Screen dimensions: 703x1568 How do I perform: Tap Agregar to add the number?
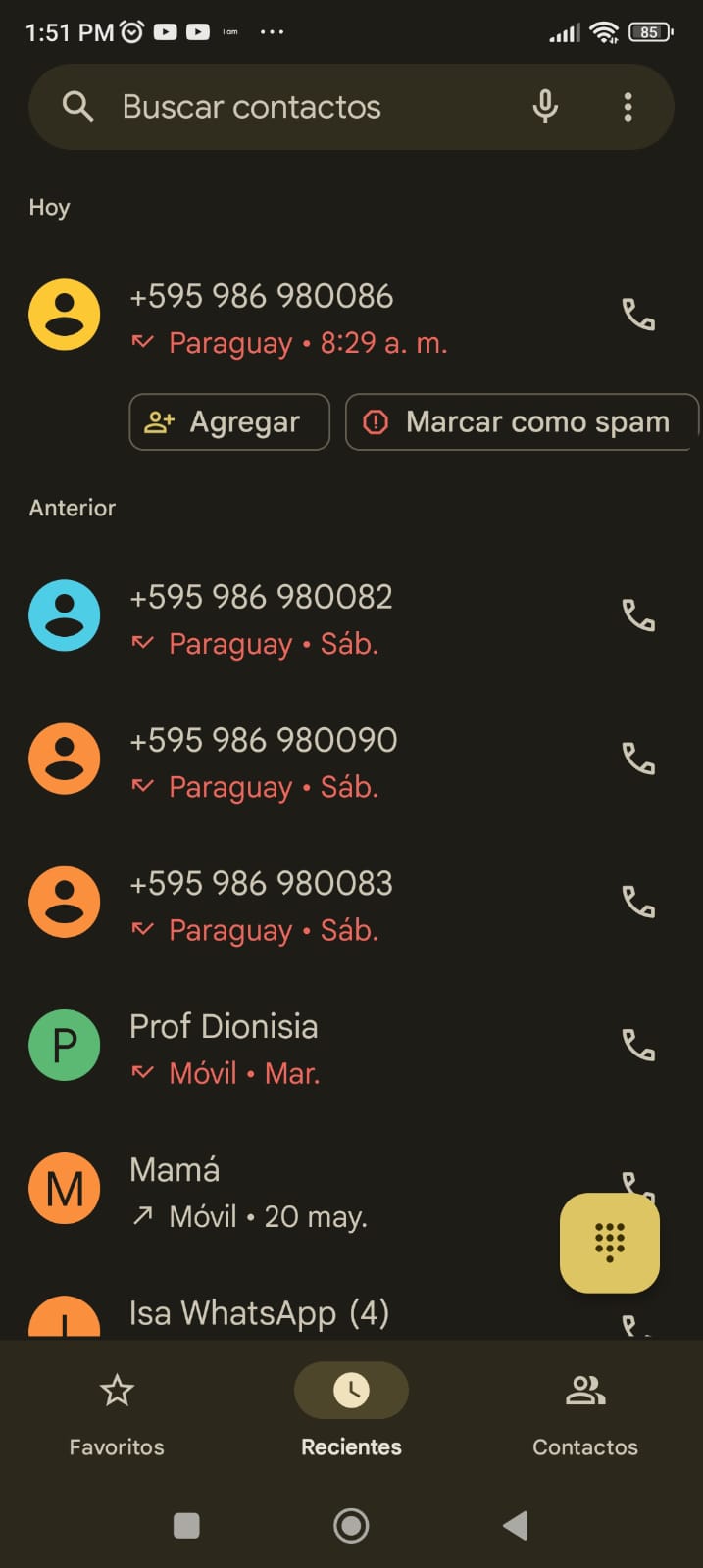pos(229,422)
